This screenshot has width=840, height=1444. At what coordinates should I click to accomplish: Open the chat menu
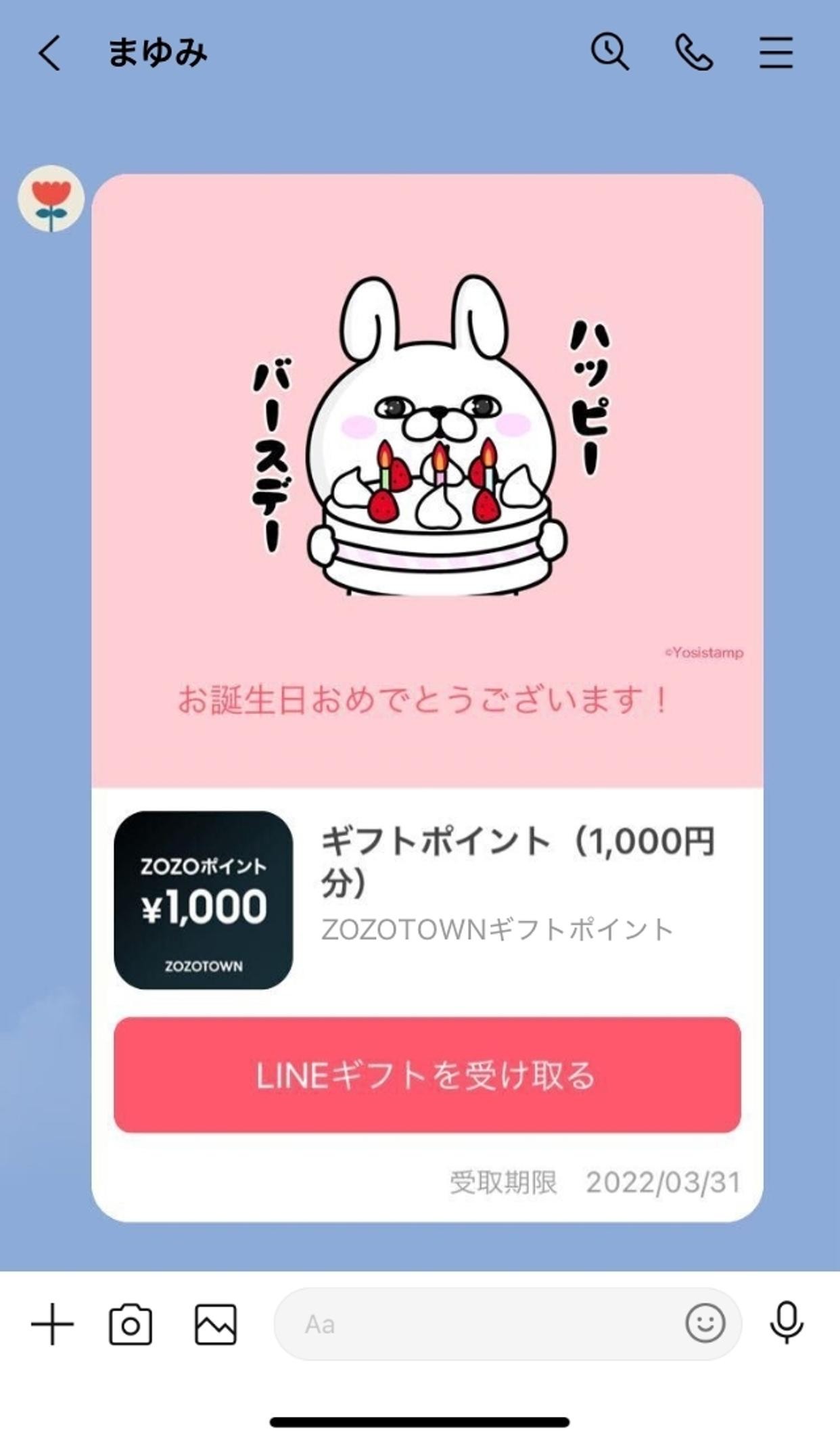coord(776,53)
